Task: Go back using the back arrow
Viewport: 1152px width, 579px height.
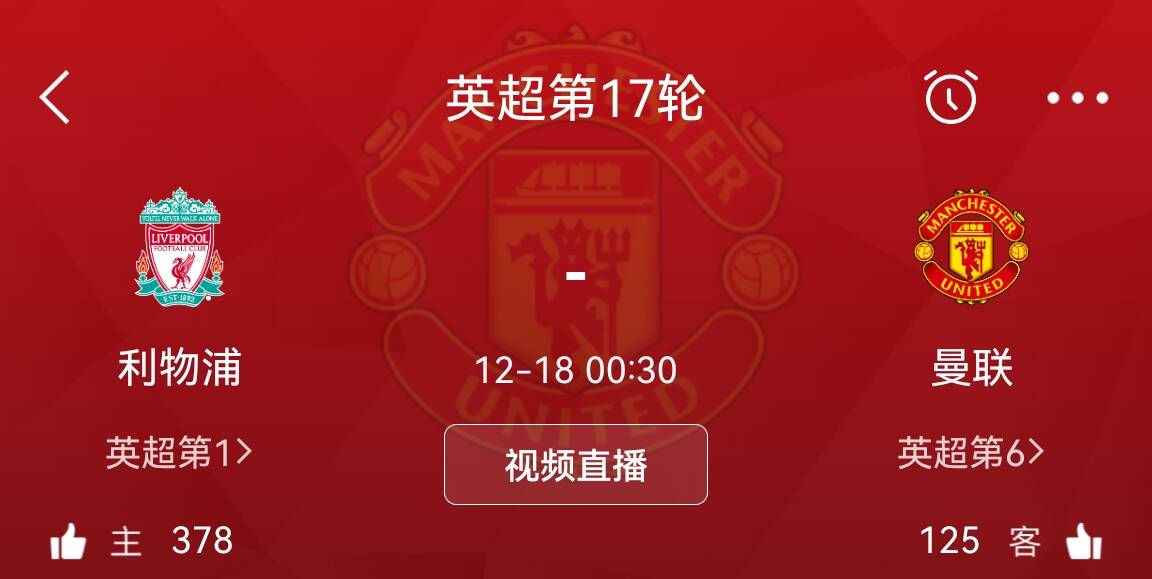Action: (x=55, y=97)
